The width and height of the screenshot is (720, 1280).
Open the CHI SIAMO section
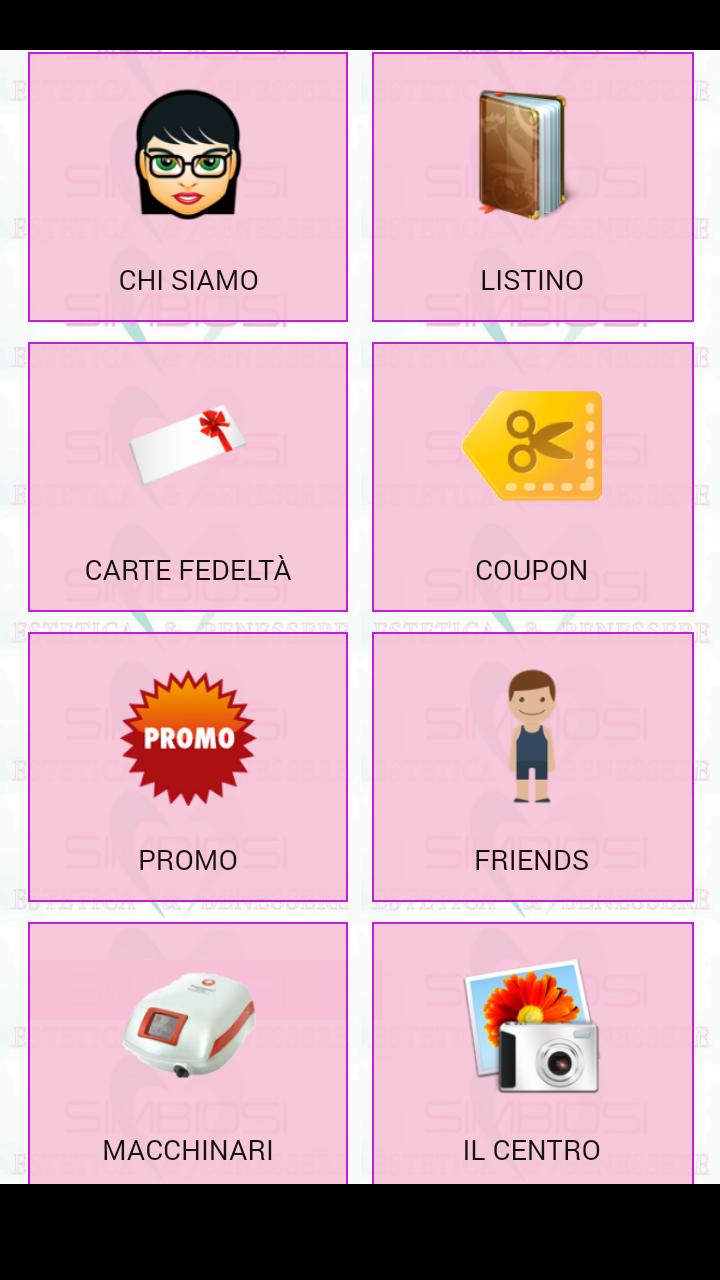pyautogui.click(x=187, y=185)
